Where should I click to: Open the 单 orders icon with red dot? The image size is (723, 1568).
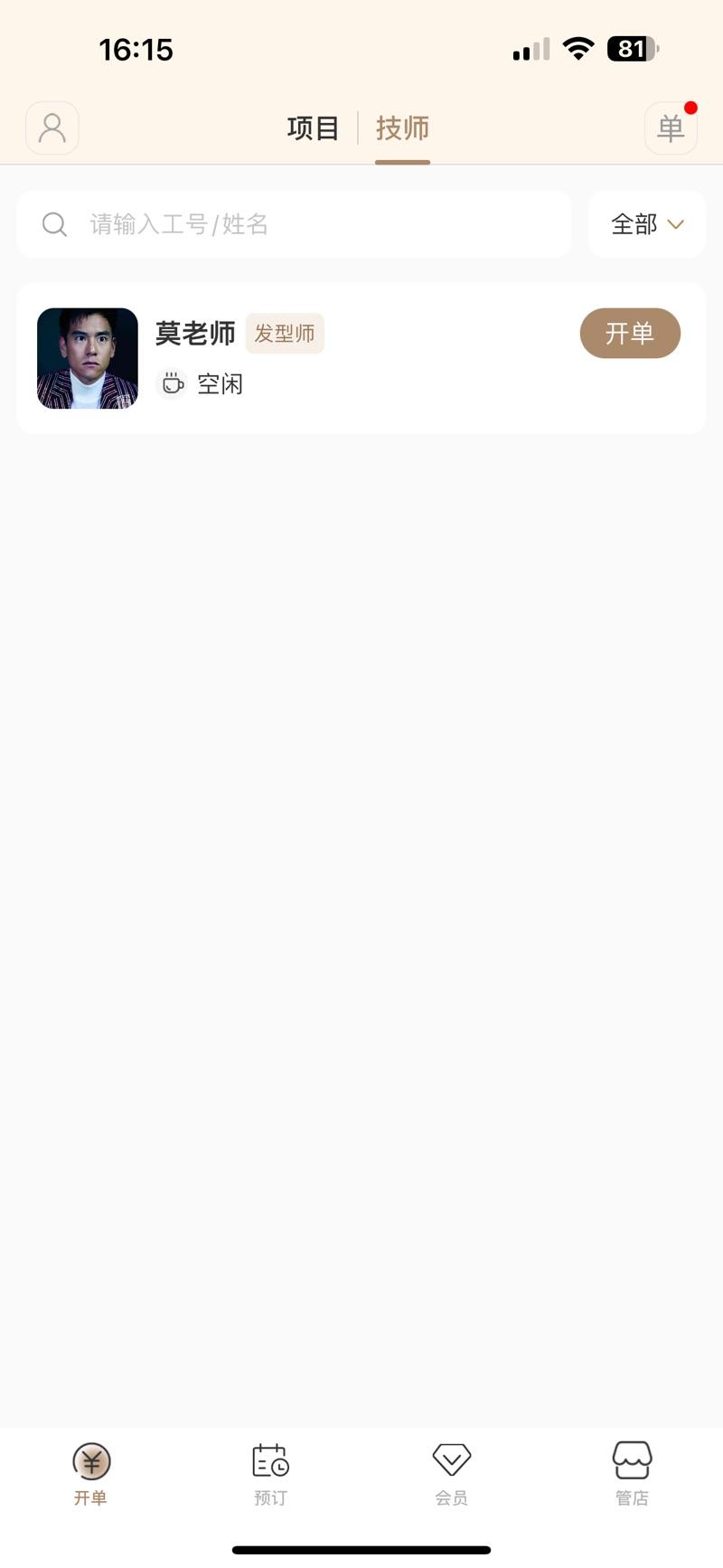click(x=671, y=128)
